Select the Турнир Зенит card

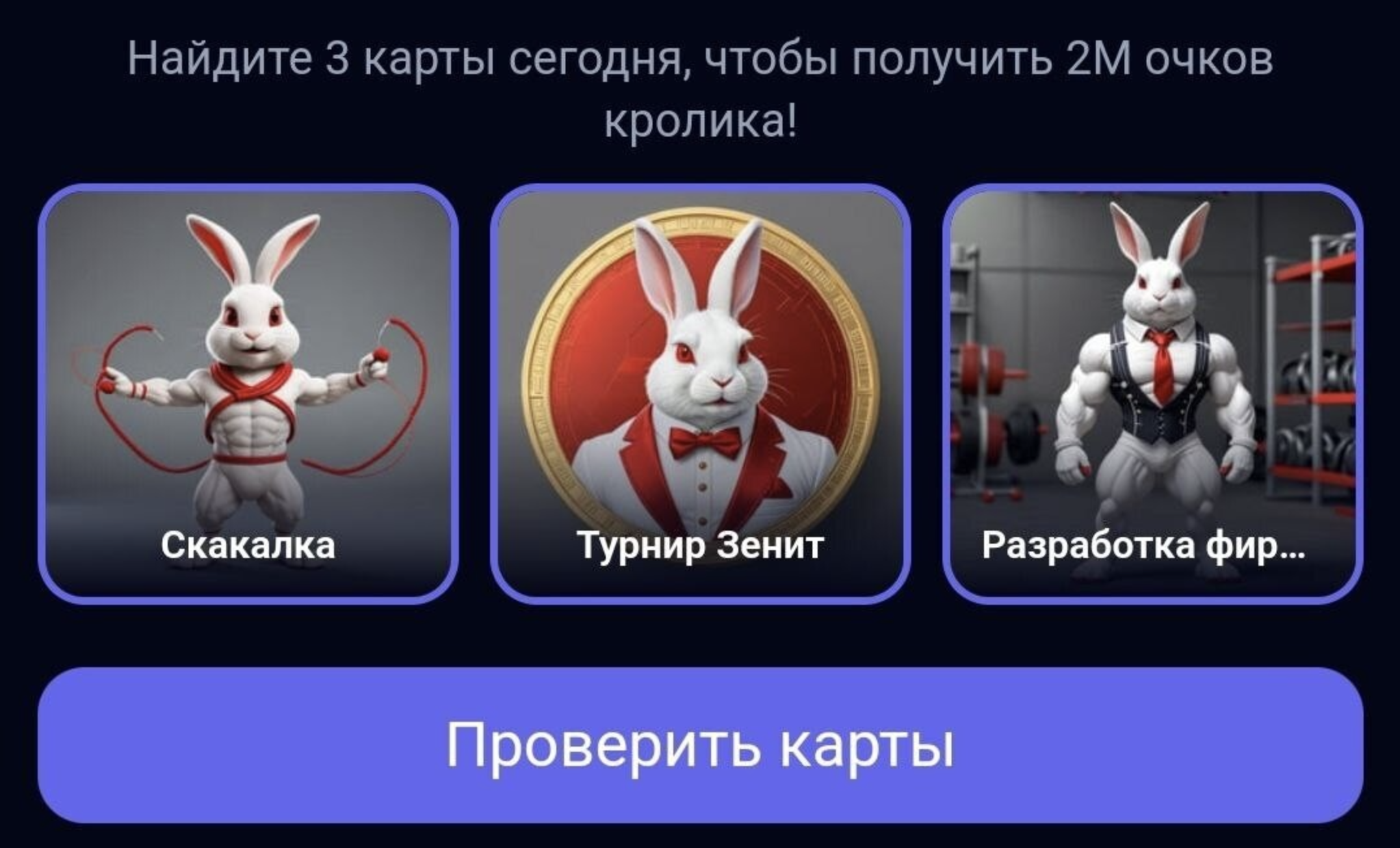[x=700, y=394]
